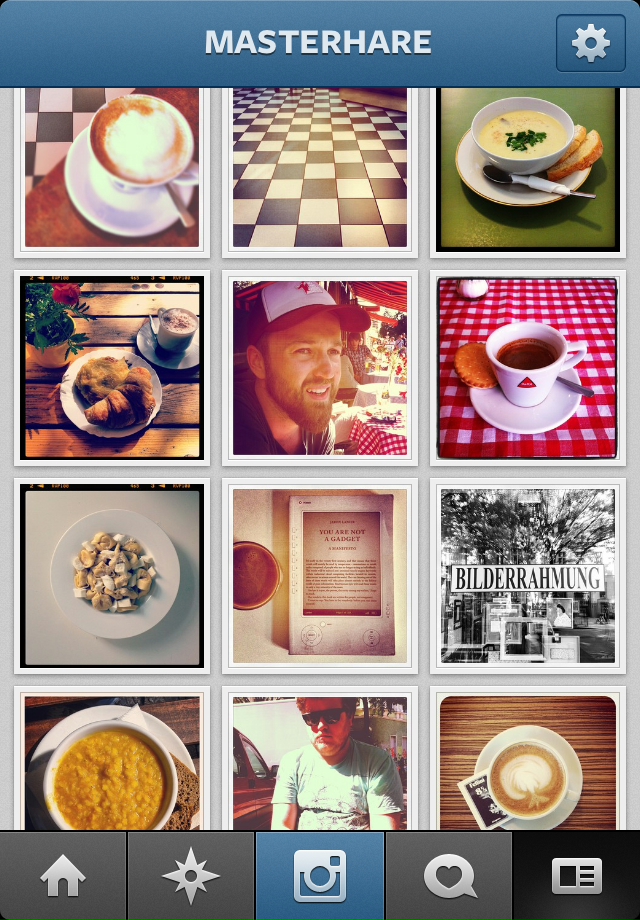
Task: Open the latte art on wood photo
Action: click(528, 762)
